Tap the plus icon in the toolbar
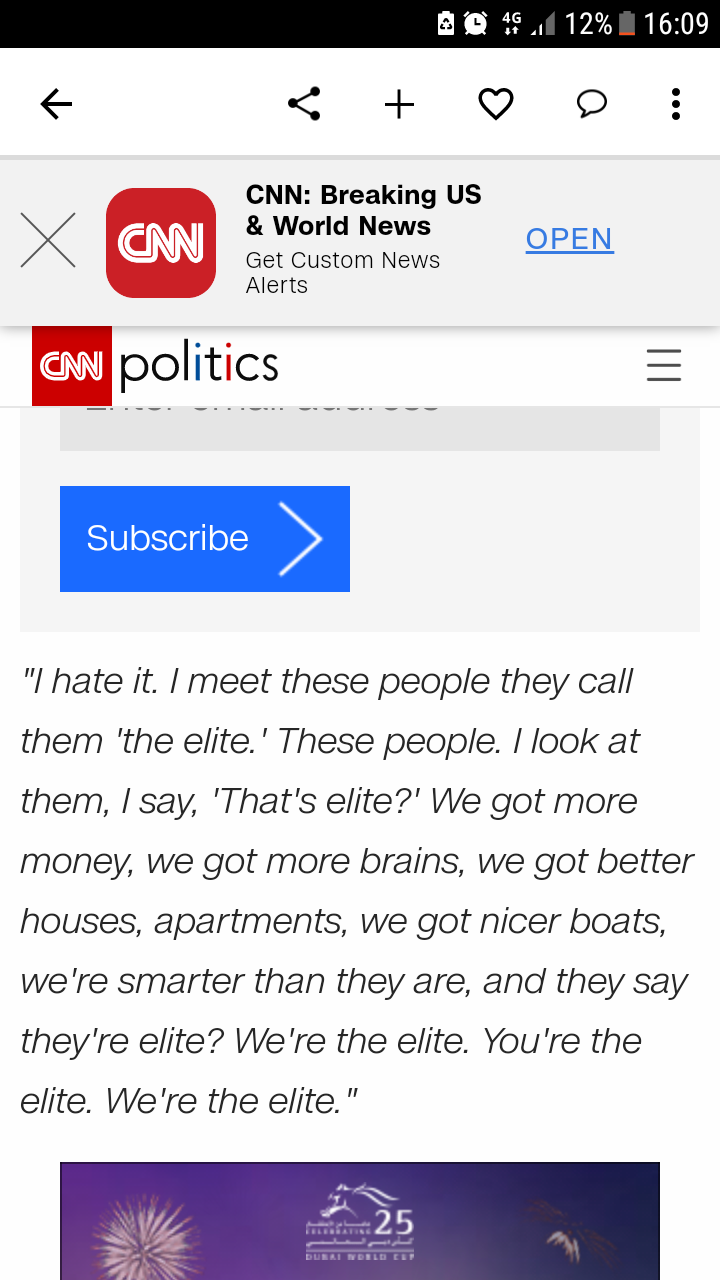 click(x=399, y=104)
